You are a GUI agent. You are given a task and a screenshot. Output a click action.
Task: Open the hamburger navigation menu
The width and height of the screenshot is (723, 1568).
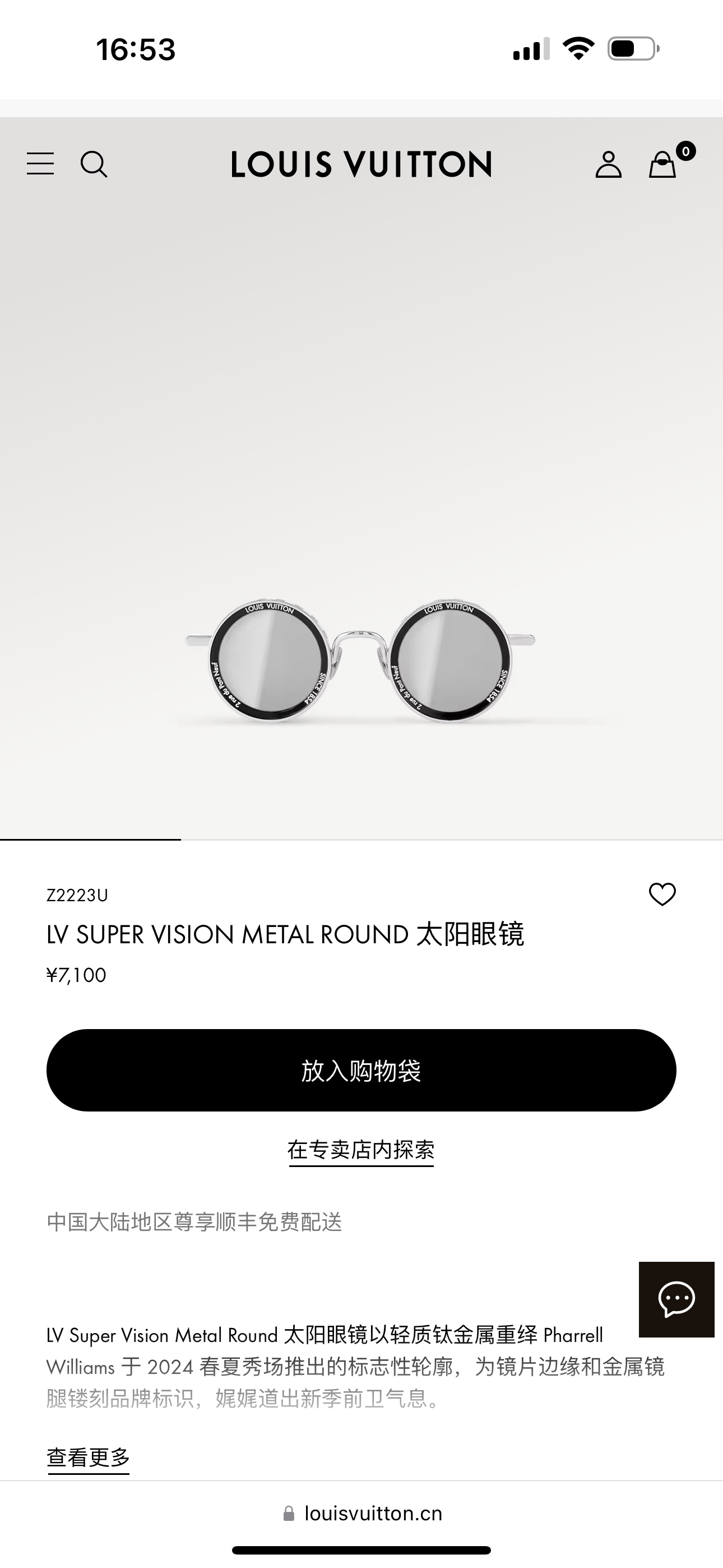point(40,164)
